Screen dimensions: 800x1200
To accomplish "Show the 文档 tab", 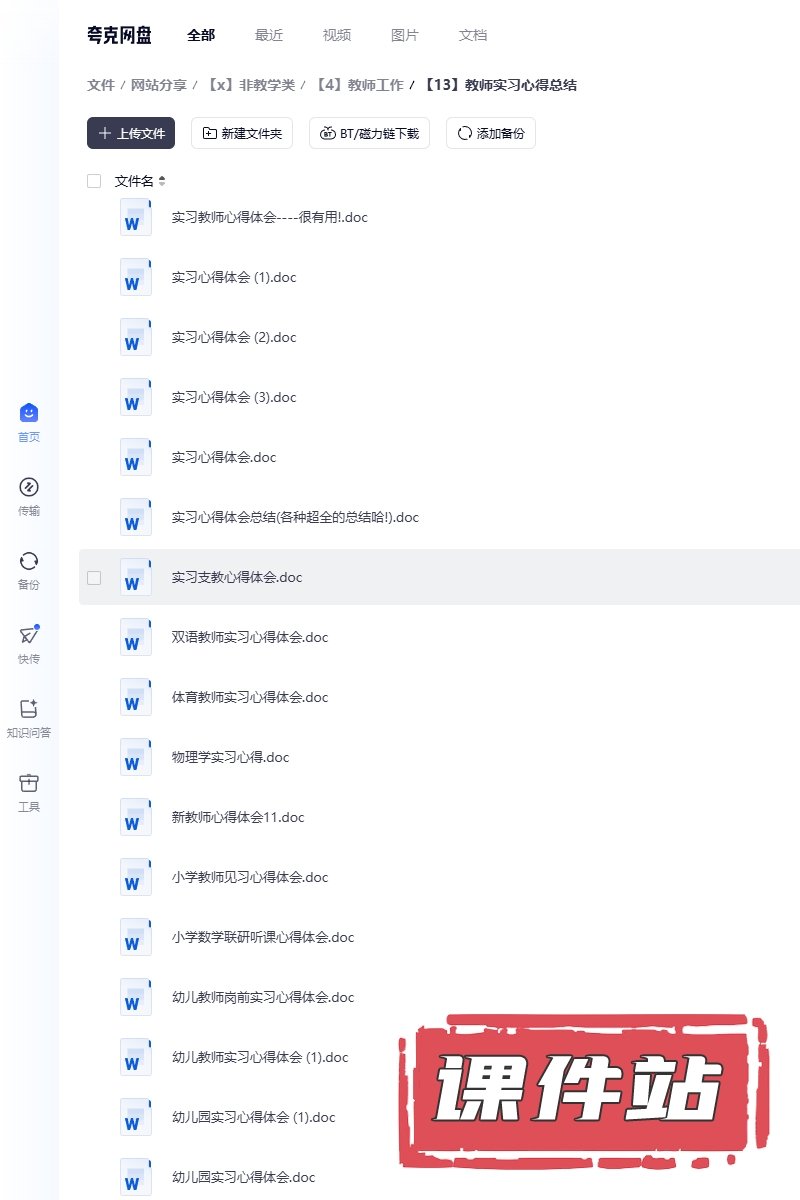I will click(x=473, y=35).
